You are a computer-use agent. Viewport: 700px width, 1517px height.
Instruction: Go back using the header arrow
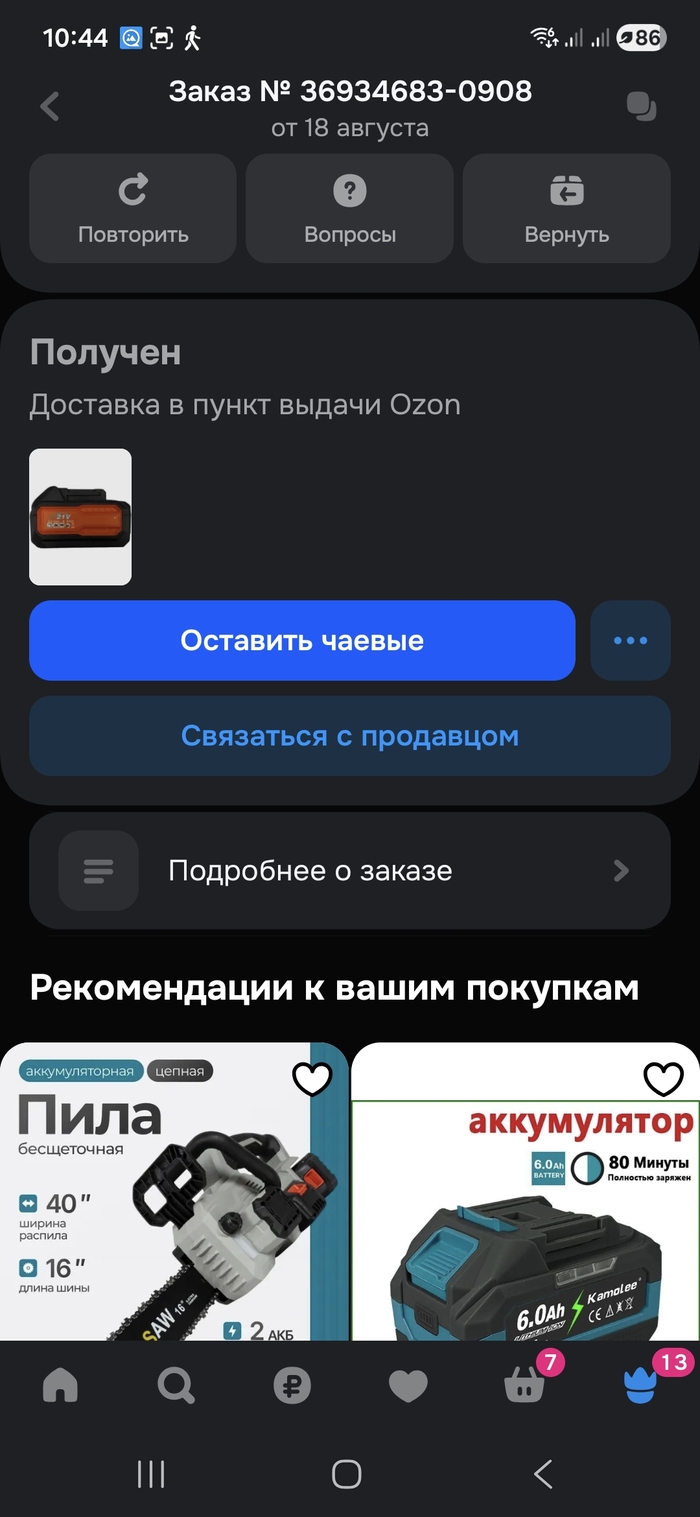coord(50,106)
